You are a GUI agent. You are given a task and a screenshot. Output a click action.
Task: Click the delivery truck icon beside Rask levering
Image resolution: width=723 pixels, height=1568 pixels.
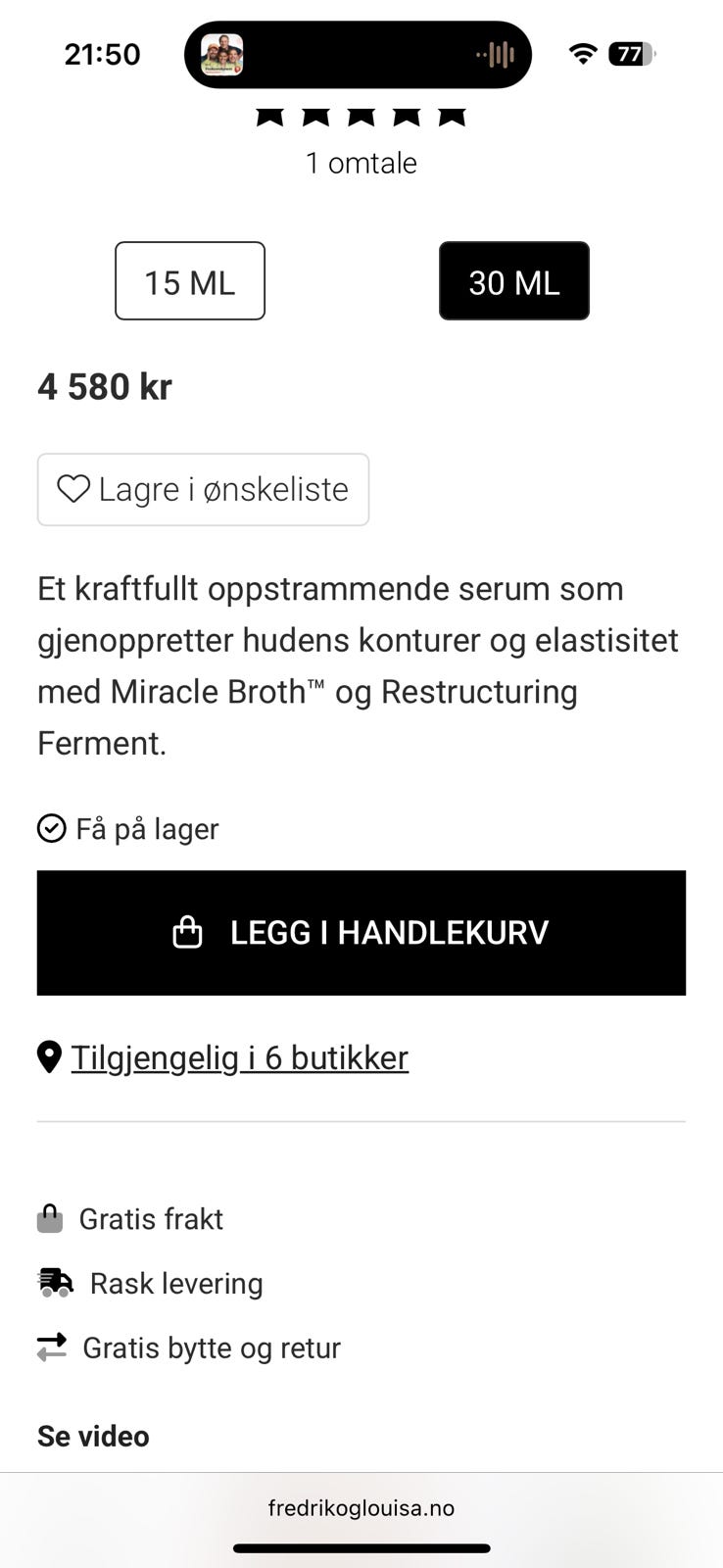(x=52, y=1282)
